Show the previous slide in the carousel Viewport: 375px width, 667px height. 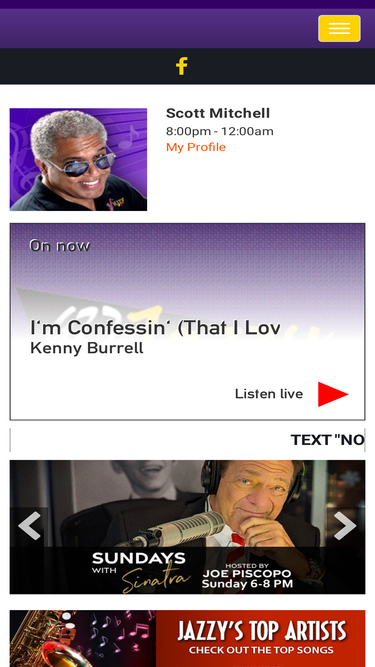(x=29, y=526)
